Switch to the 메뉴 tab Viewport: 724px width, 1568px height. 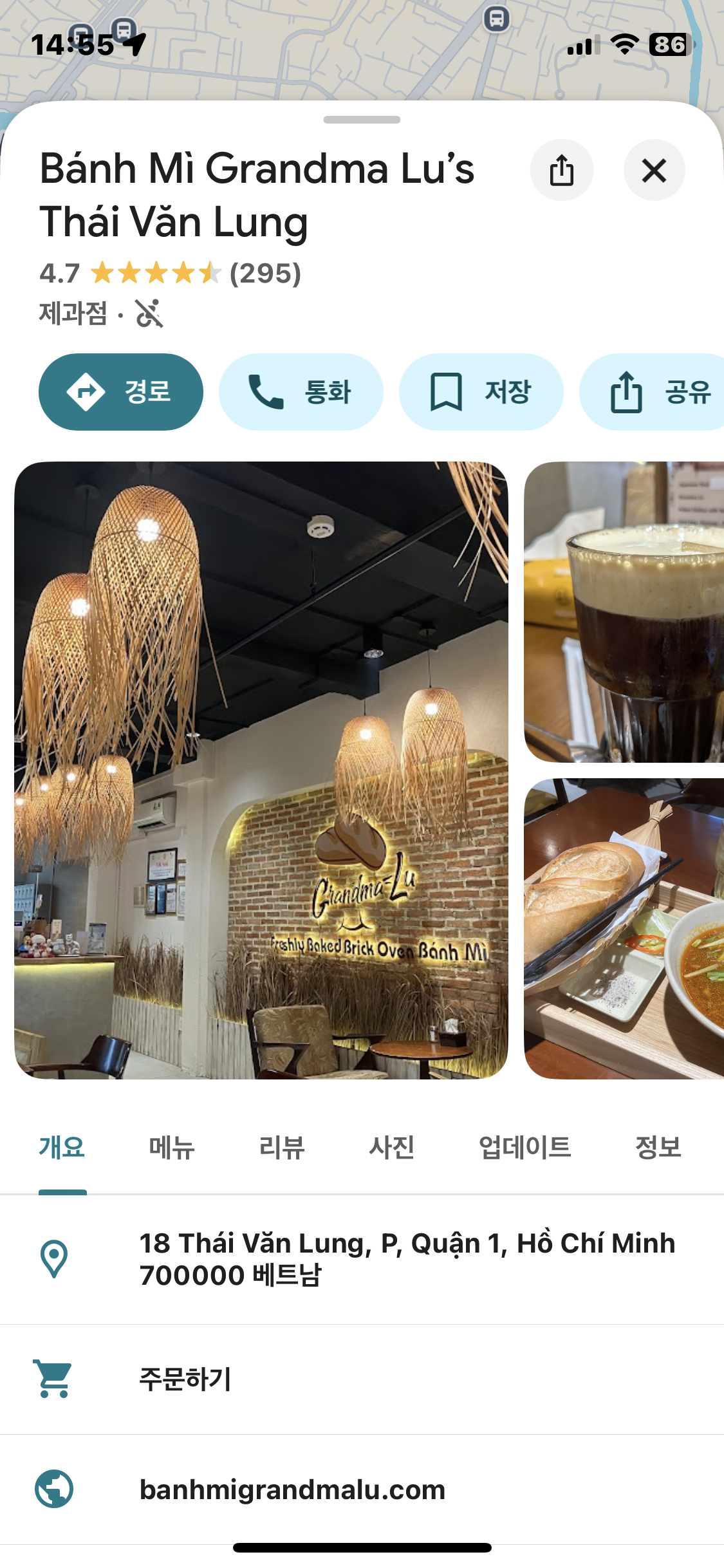171,1147
